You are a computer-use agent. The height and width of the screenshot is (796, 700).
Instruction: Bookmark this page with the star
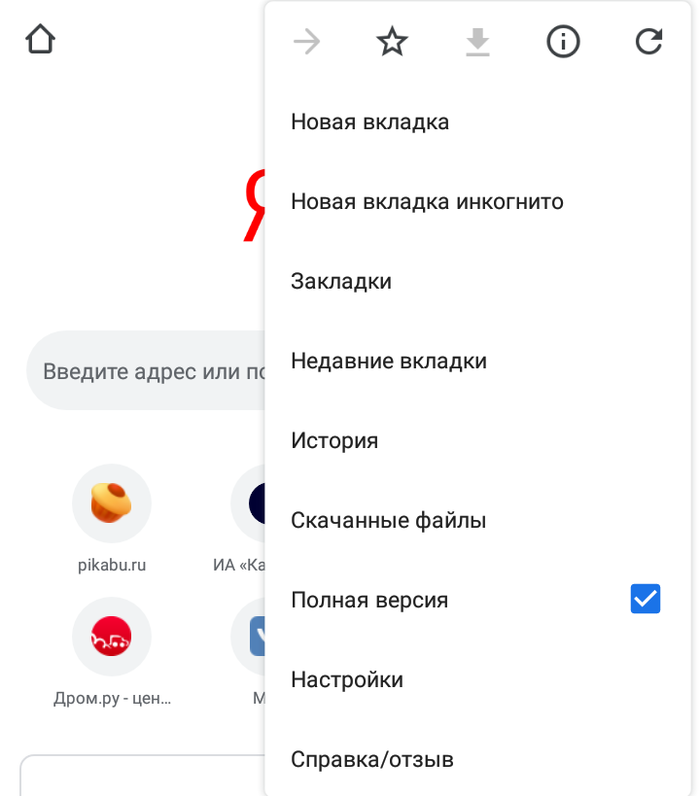click(x=392, y=42)
